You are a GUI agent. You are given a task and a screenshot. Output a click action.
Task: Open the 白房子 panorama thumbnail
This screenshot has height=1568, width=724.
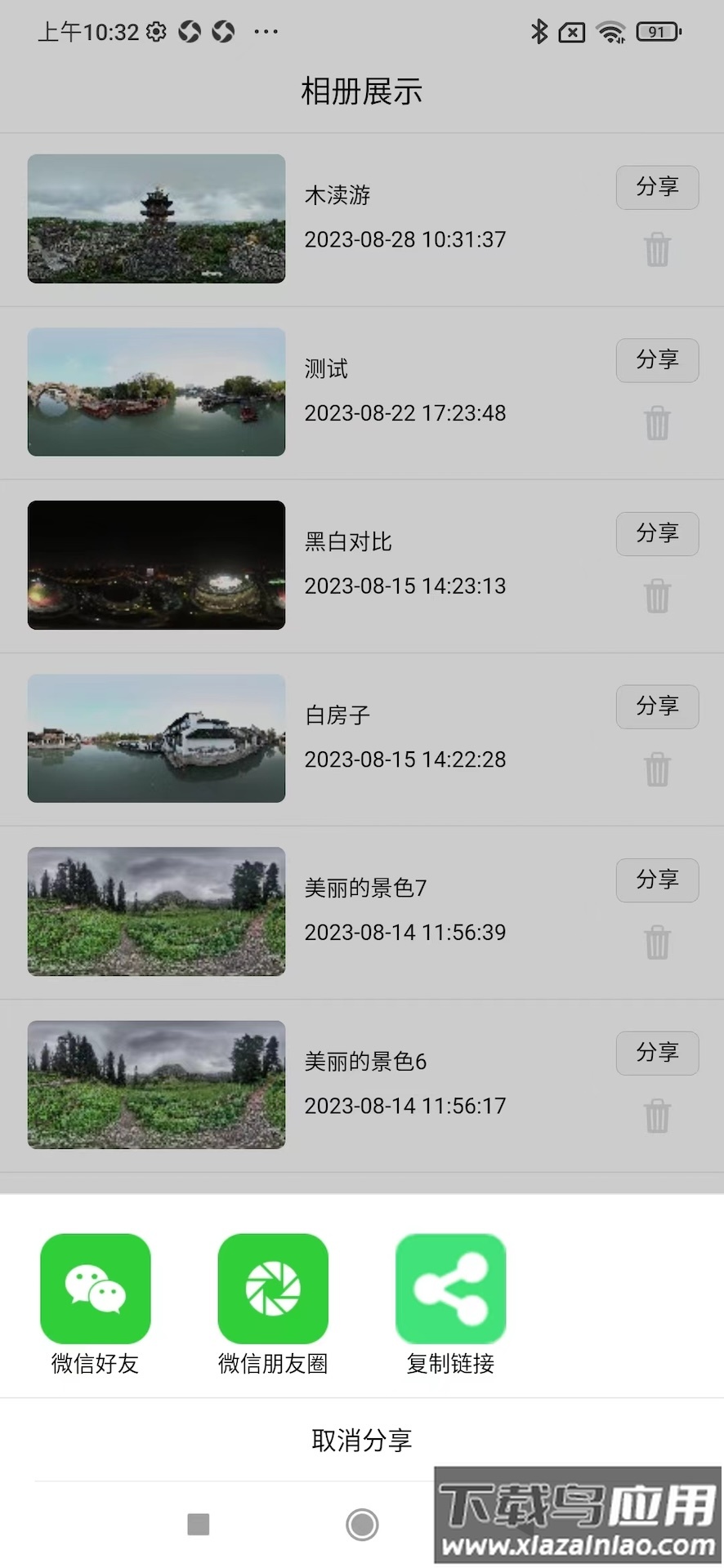pyautogui.click(x=156, y=738)
